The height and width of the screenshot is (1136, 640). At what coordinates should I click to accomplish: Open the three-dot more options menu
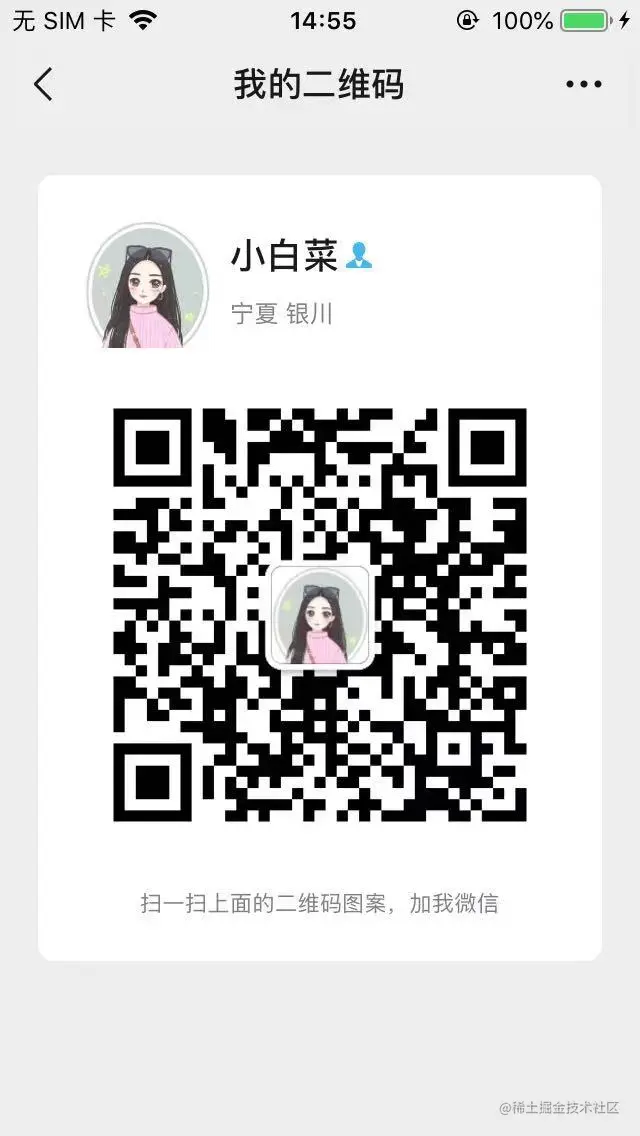pyautogui.click(x=583, y=85)
